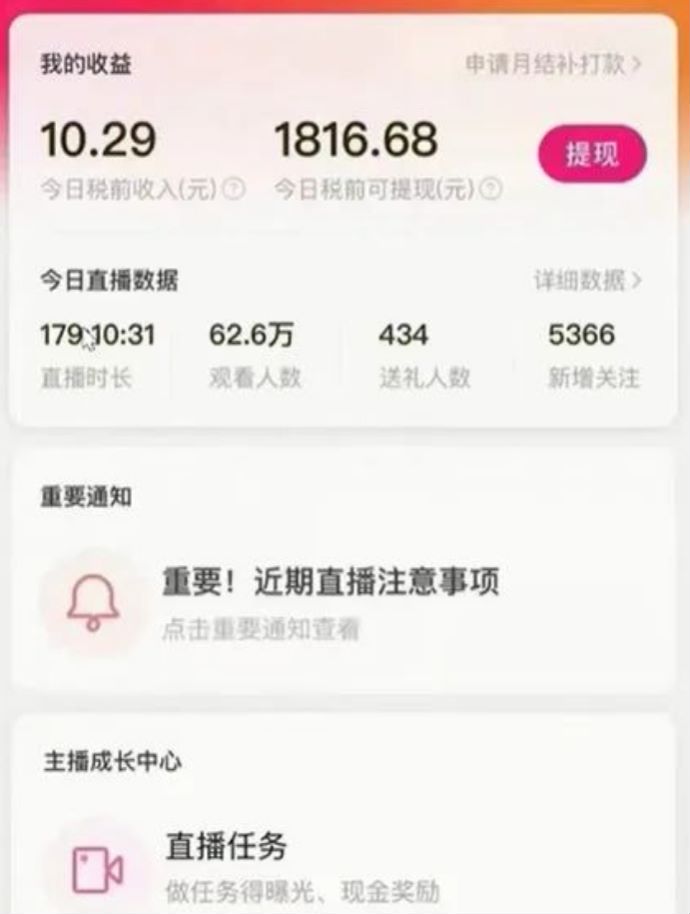Open 申请月结补打款 link

tap(553, 65)
